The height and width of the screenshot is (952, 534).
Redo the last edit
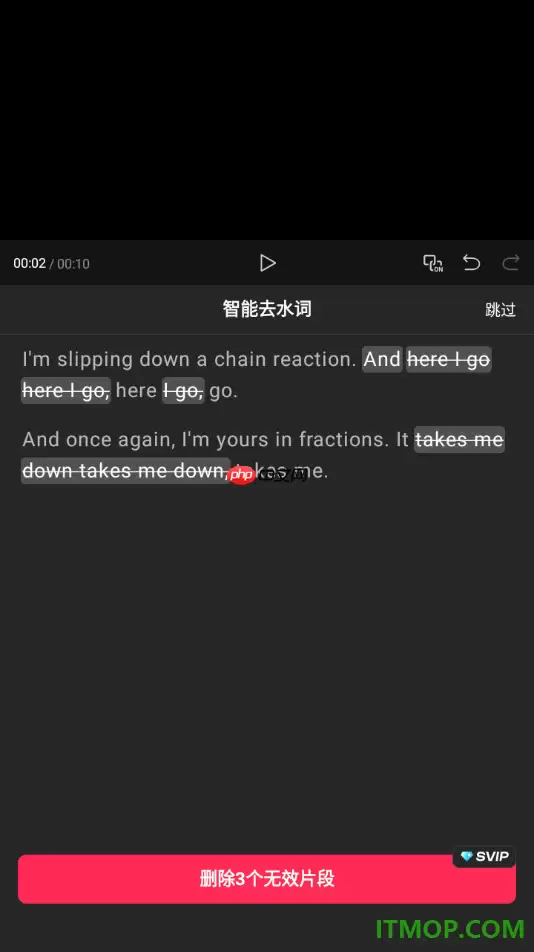pos(511,262)
